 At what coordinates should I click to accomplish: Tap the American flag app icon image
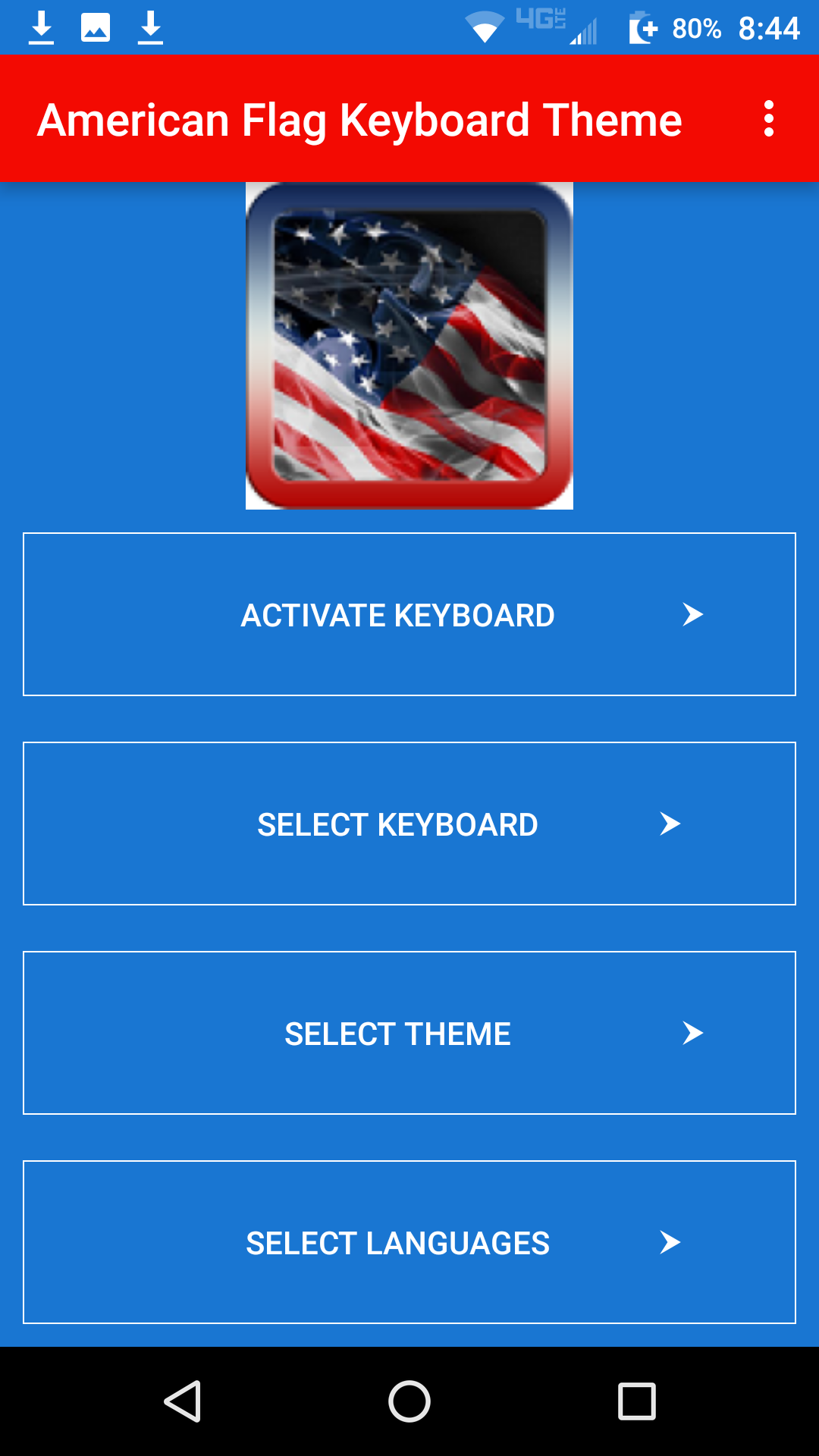[409, 345]
